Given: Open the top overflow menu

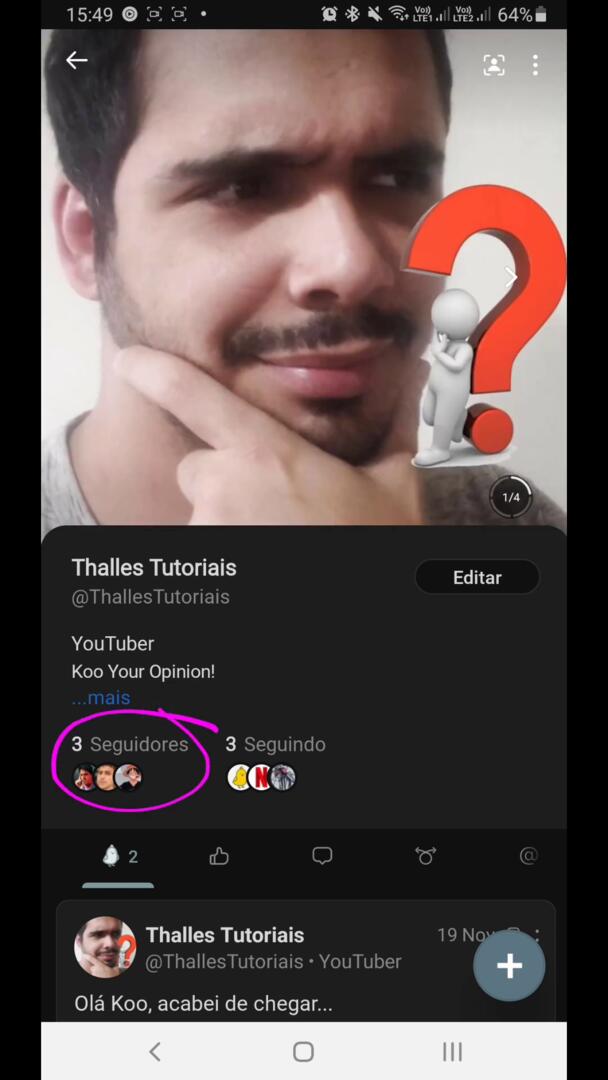Looking at the screenshot, I should tap(535, 65).
